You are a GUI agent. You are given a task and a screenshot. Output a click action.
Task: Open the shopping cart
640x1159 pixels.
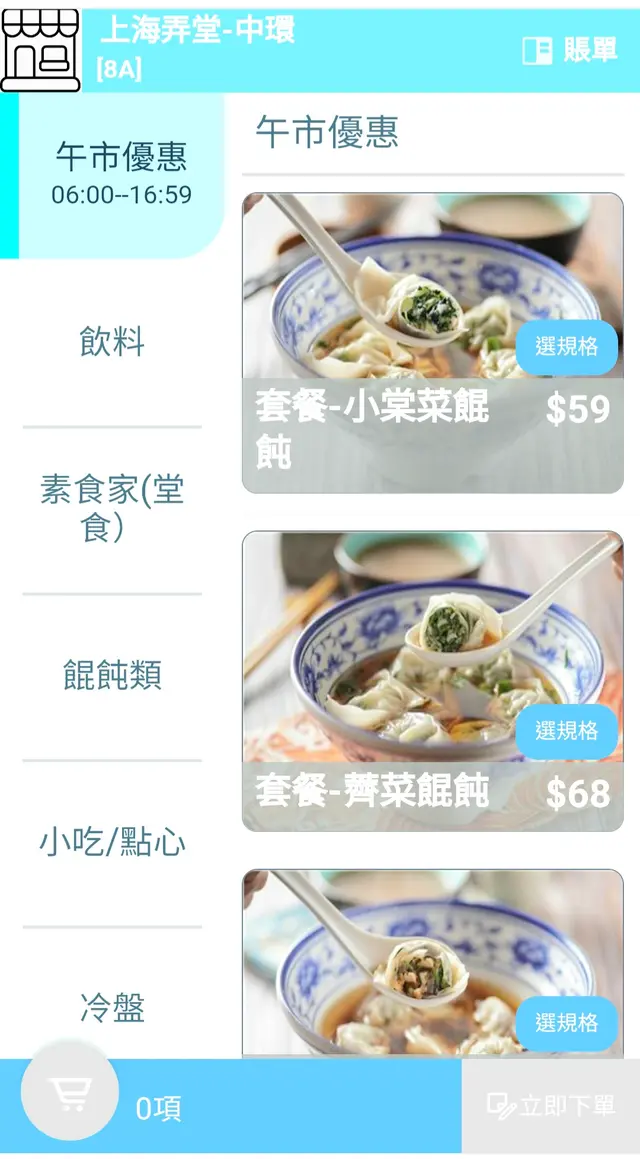[70, 1093]
